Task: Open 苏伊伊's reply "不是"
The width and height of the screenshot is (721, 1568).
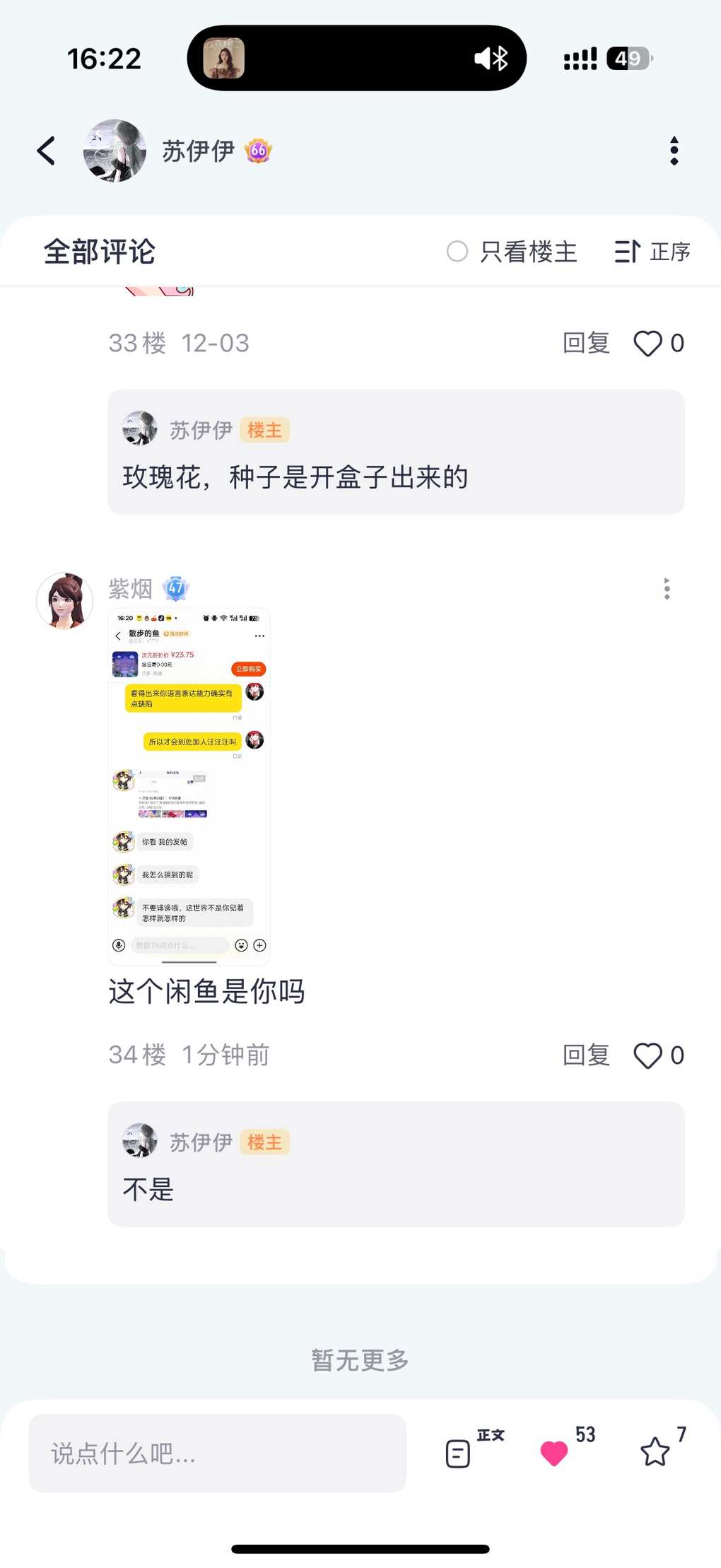Action: [x=396, y=1188]
